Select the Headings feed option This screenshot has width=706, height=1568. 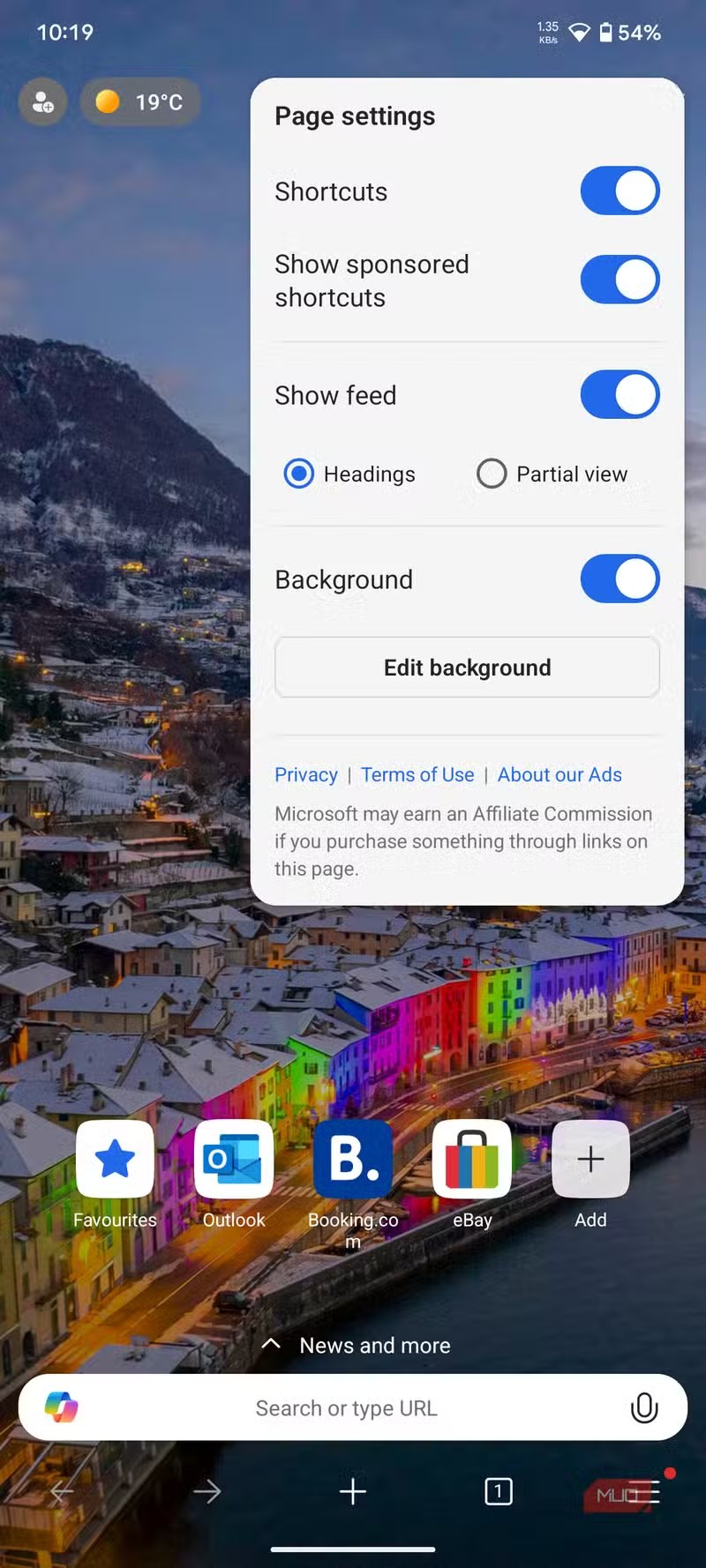[x=299, y=474]
